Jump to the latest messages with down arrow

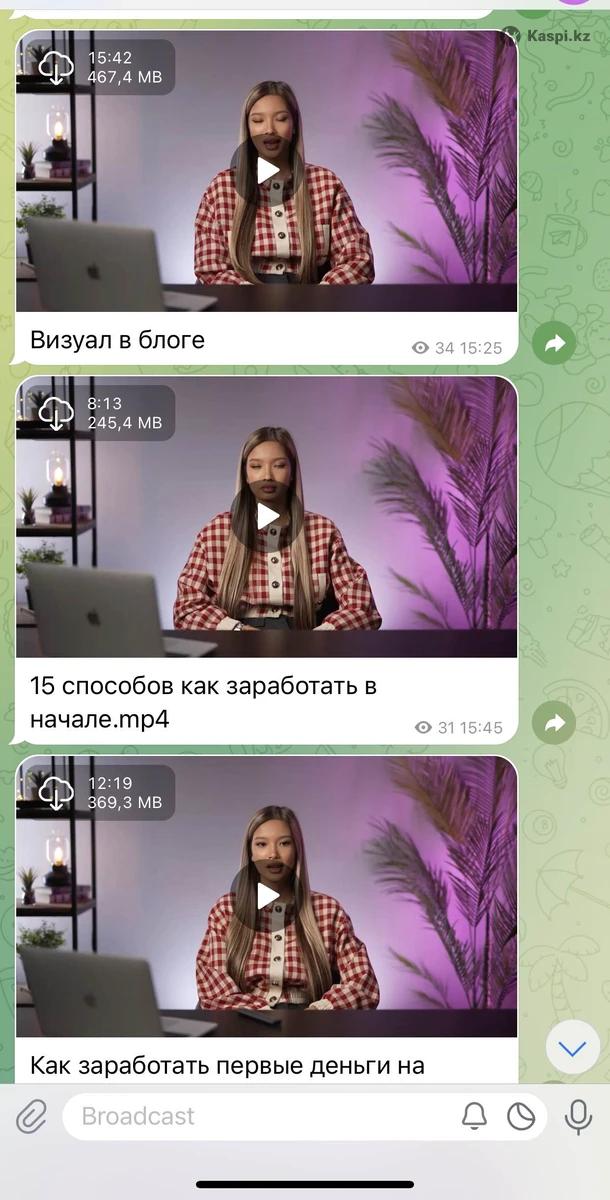pyautogui.click(x=572, y=1048)
